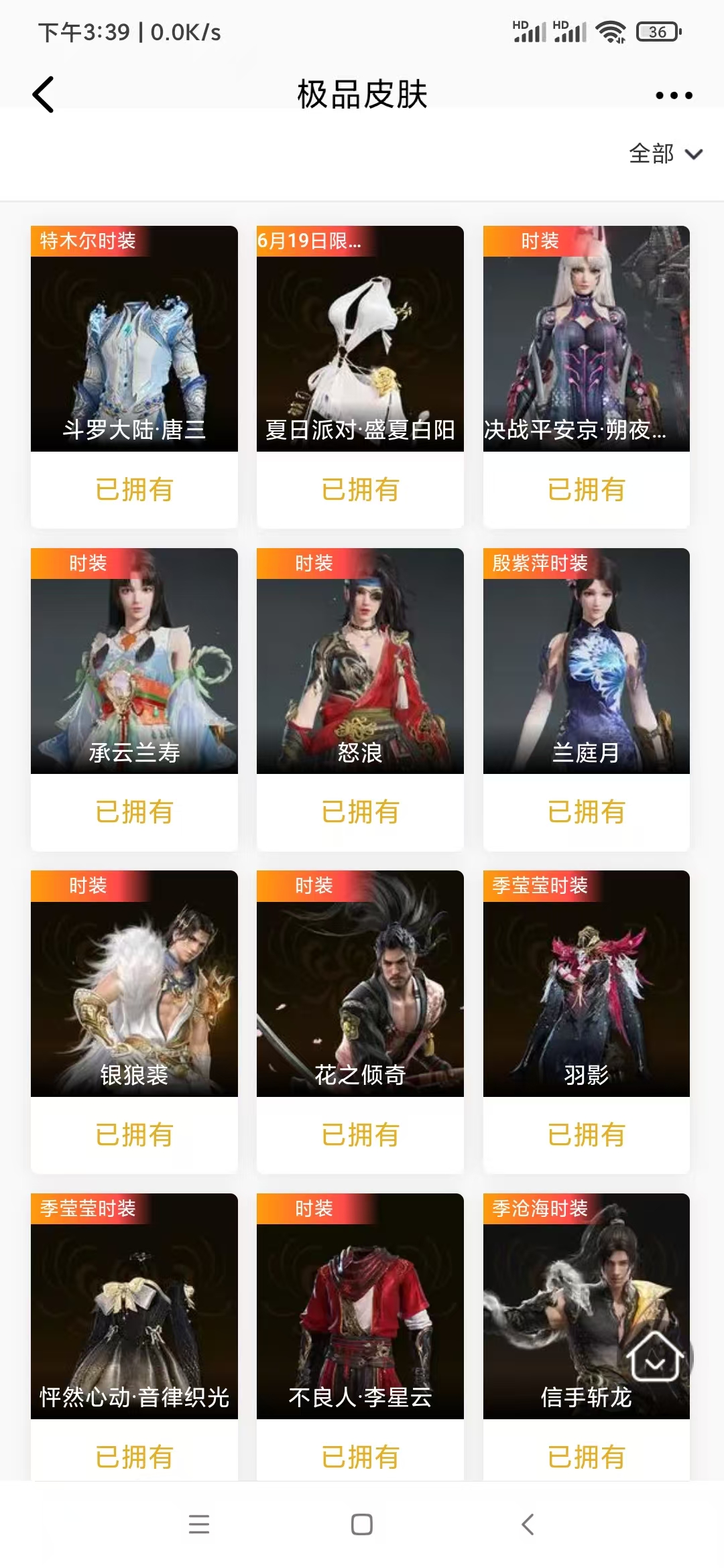Go back from 极品皮肤 page
Screen dimensions: 724x1568
(44, 94)
